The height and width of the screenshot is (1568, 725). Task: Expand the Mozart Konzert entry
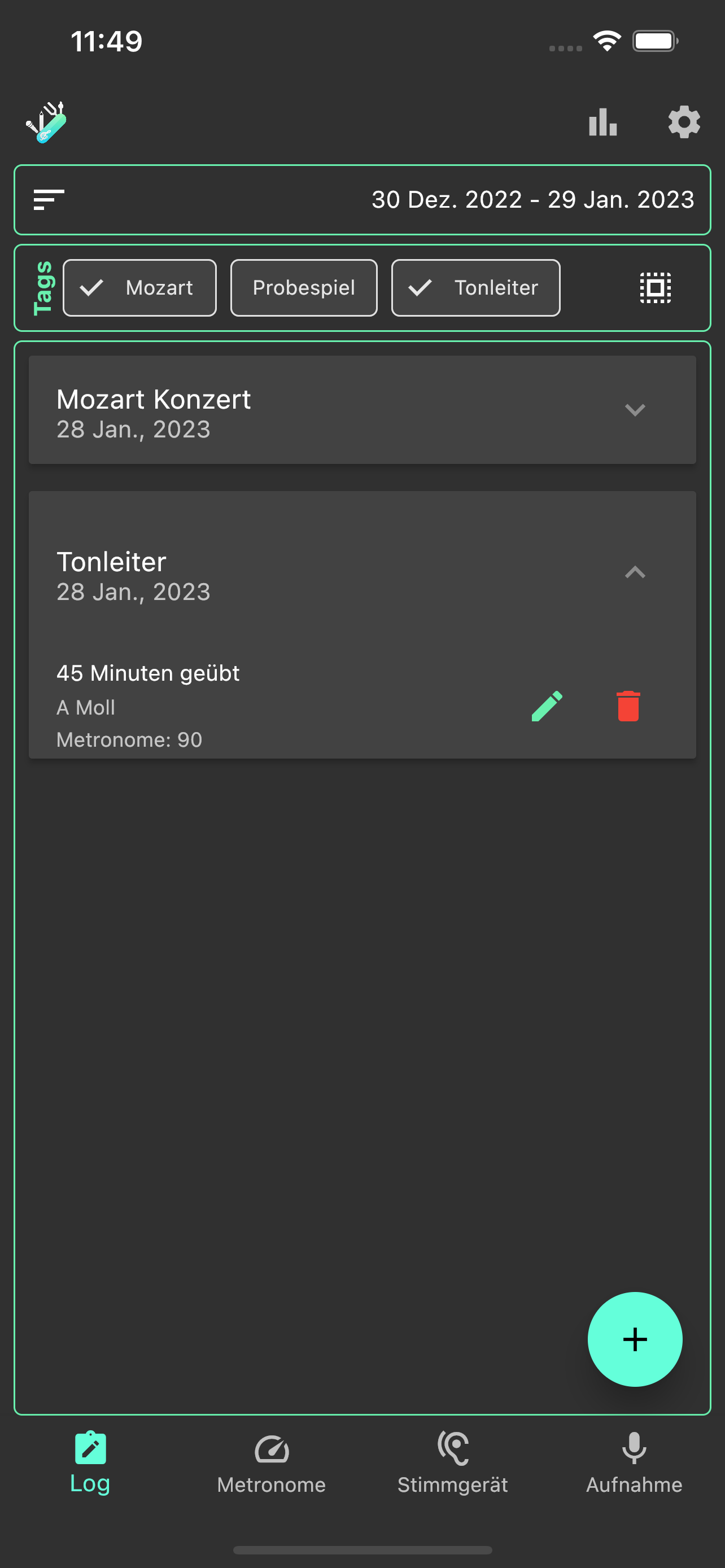634,410
